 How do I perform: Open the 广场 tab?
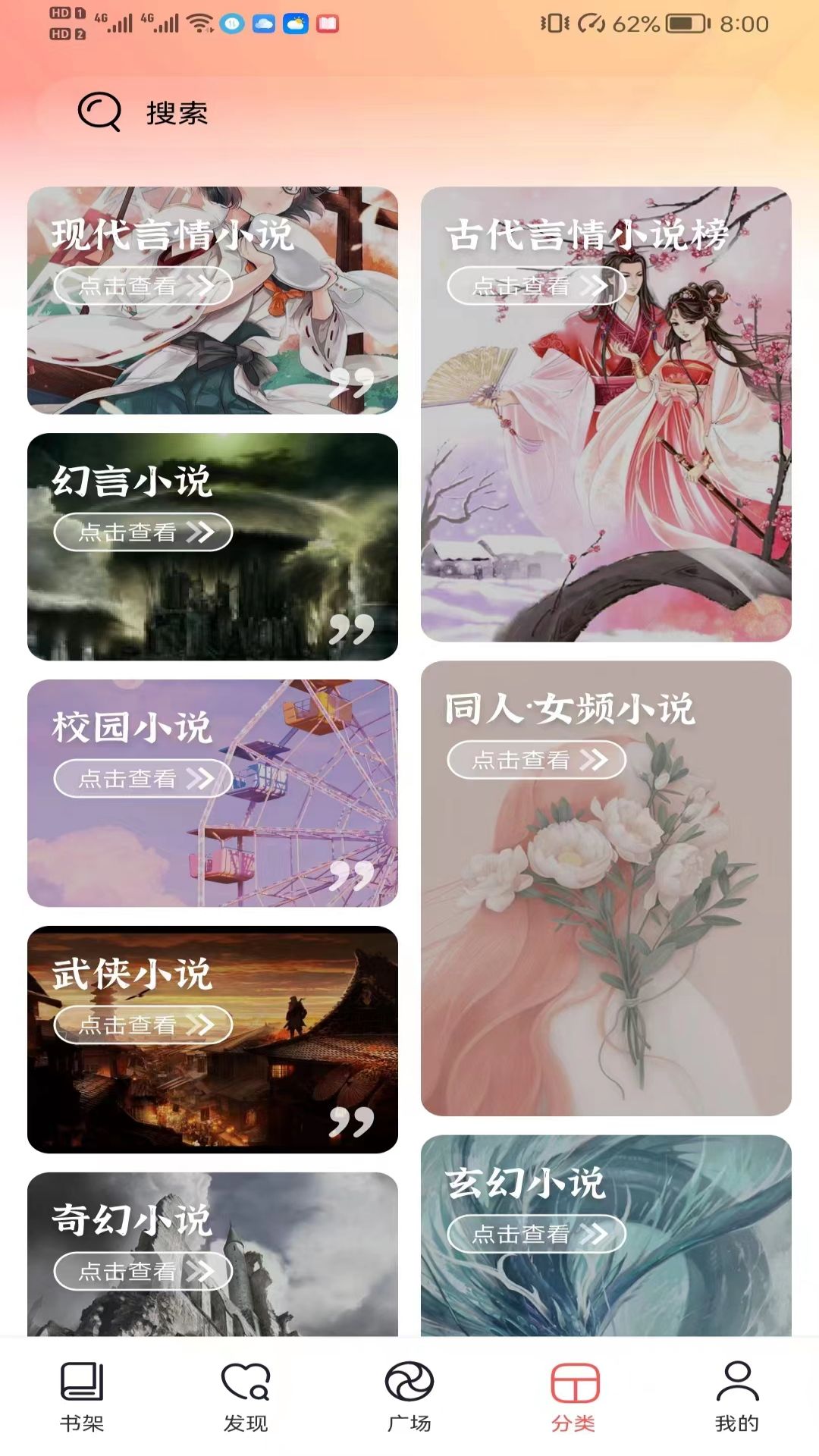point(409,1397)
